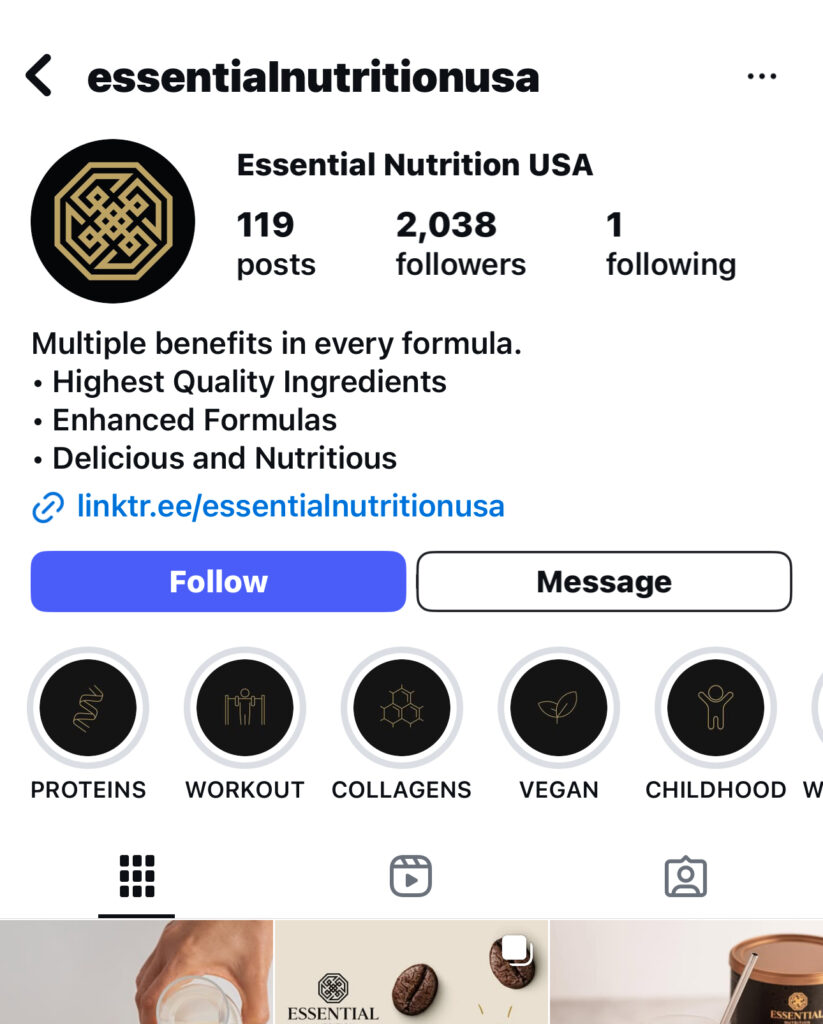The image size is (823, 1024).
Task: Open the COLLAGENS story highlight
Action: point(402,708)
